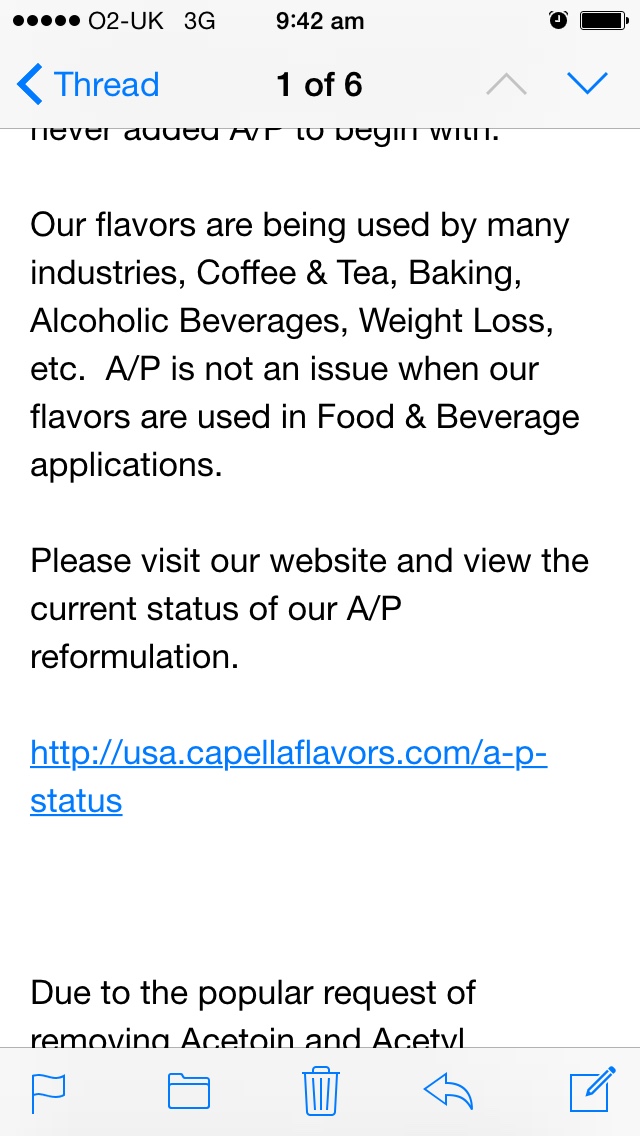Show the previous message with up arrow
The width and height of the screenshot is (640, 1136).
pos(506,85)
